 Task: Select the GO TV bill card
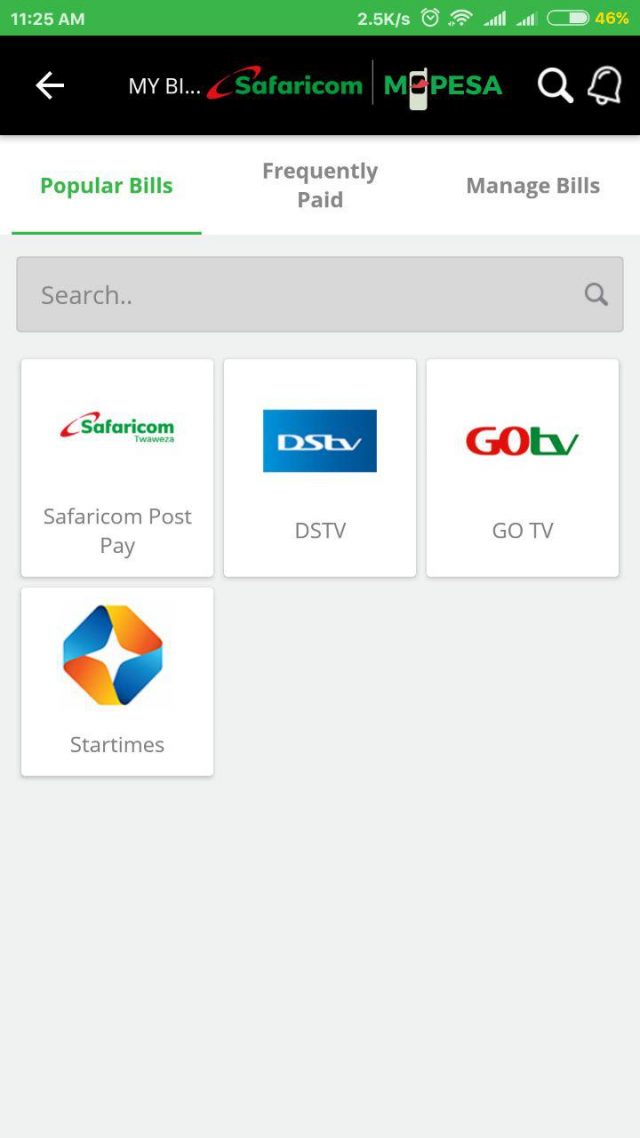(522, 467)
